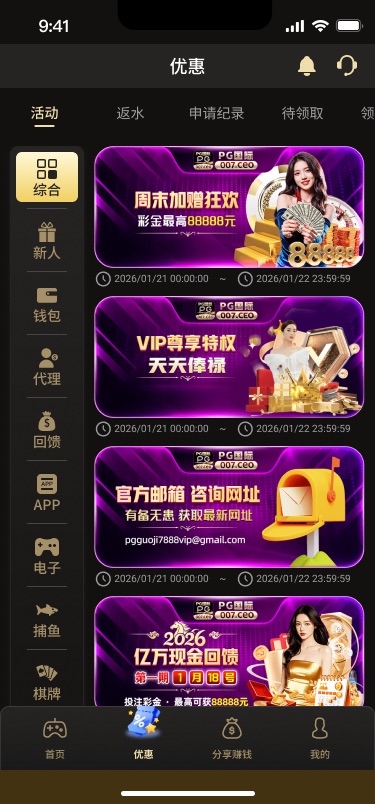Open the 棋牌 category

click(x=47, y=679)
